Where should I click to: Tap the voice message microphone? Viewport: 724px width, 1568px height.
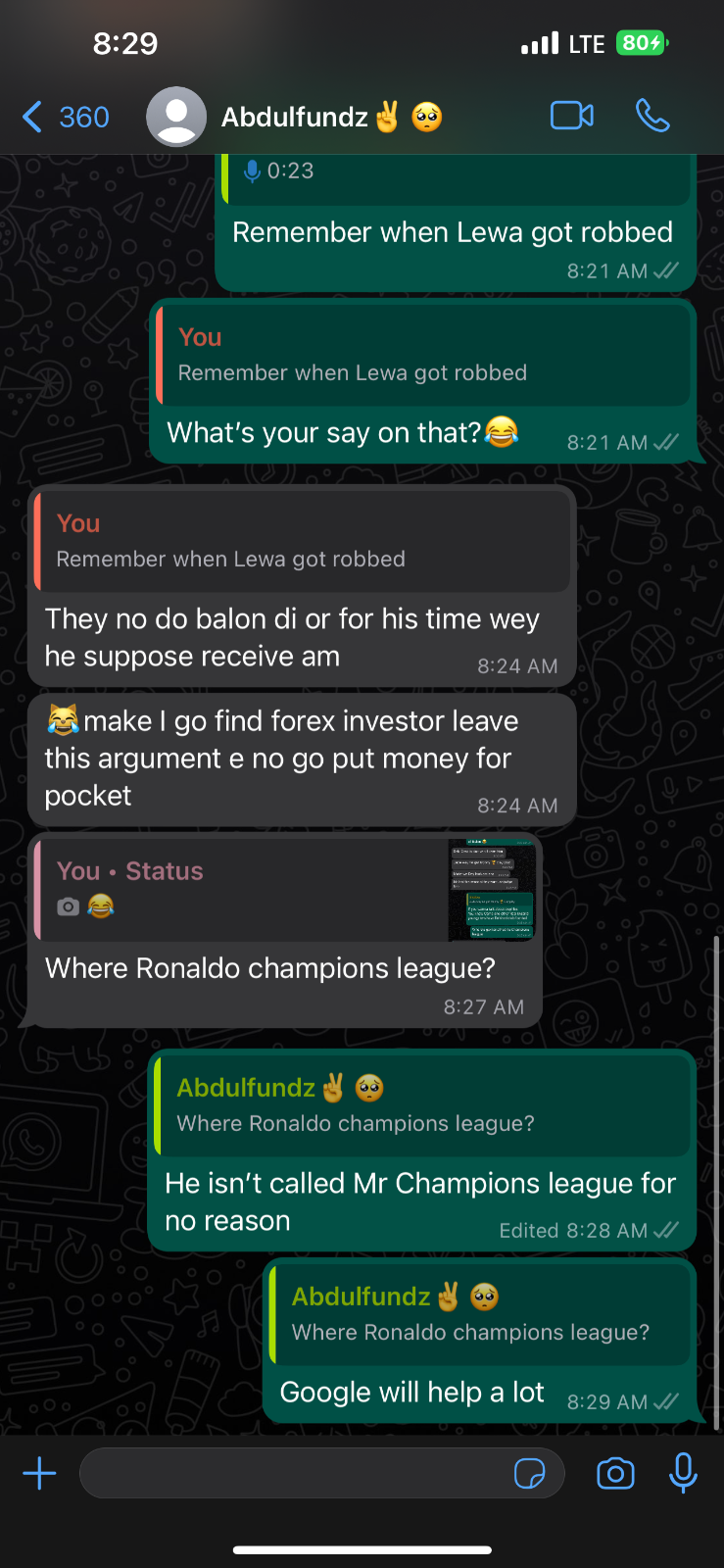pos(683,1473)
